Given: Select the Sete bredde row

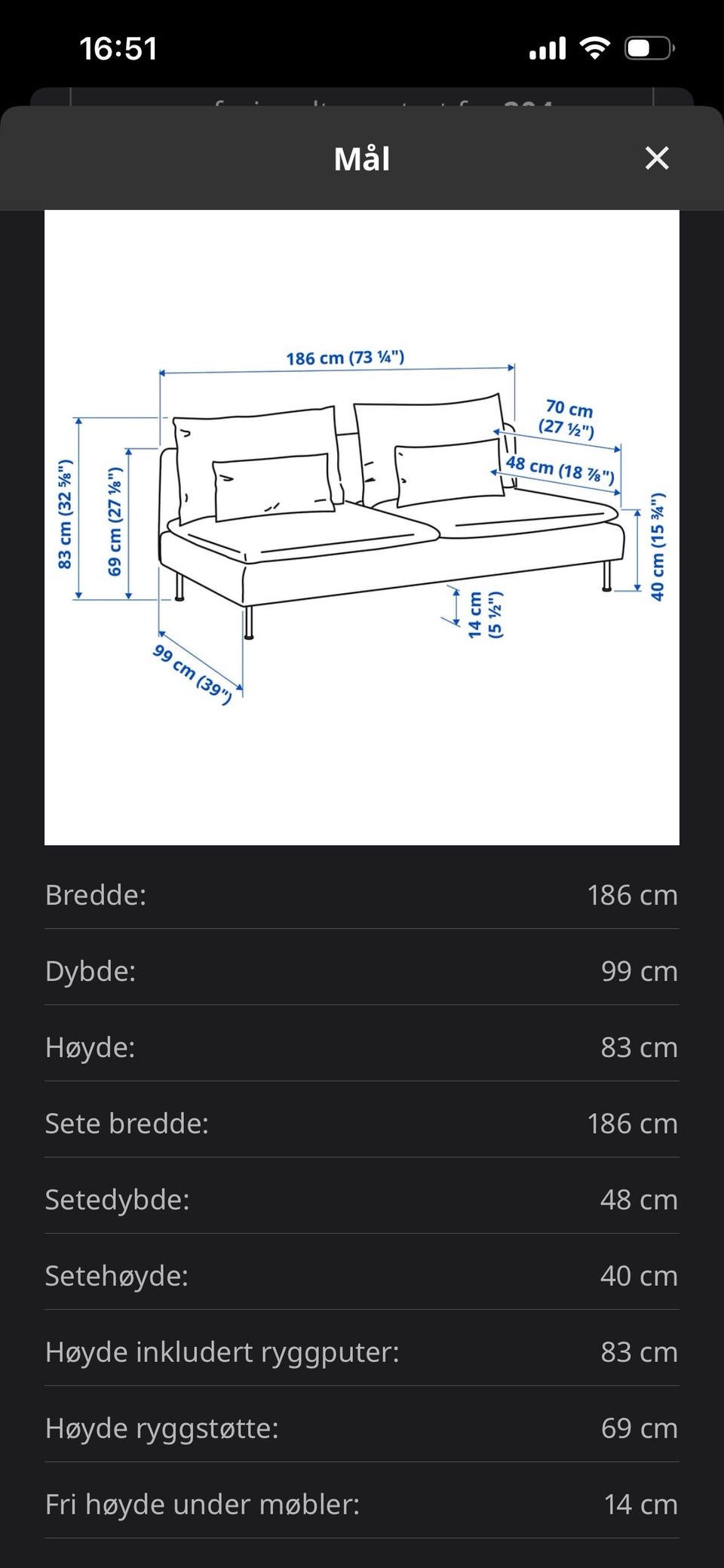Looking at the screenshot, I should pos(362,1124).
